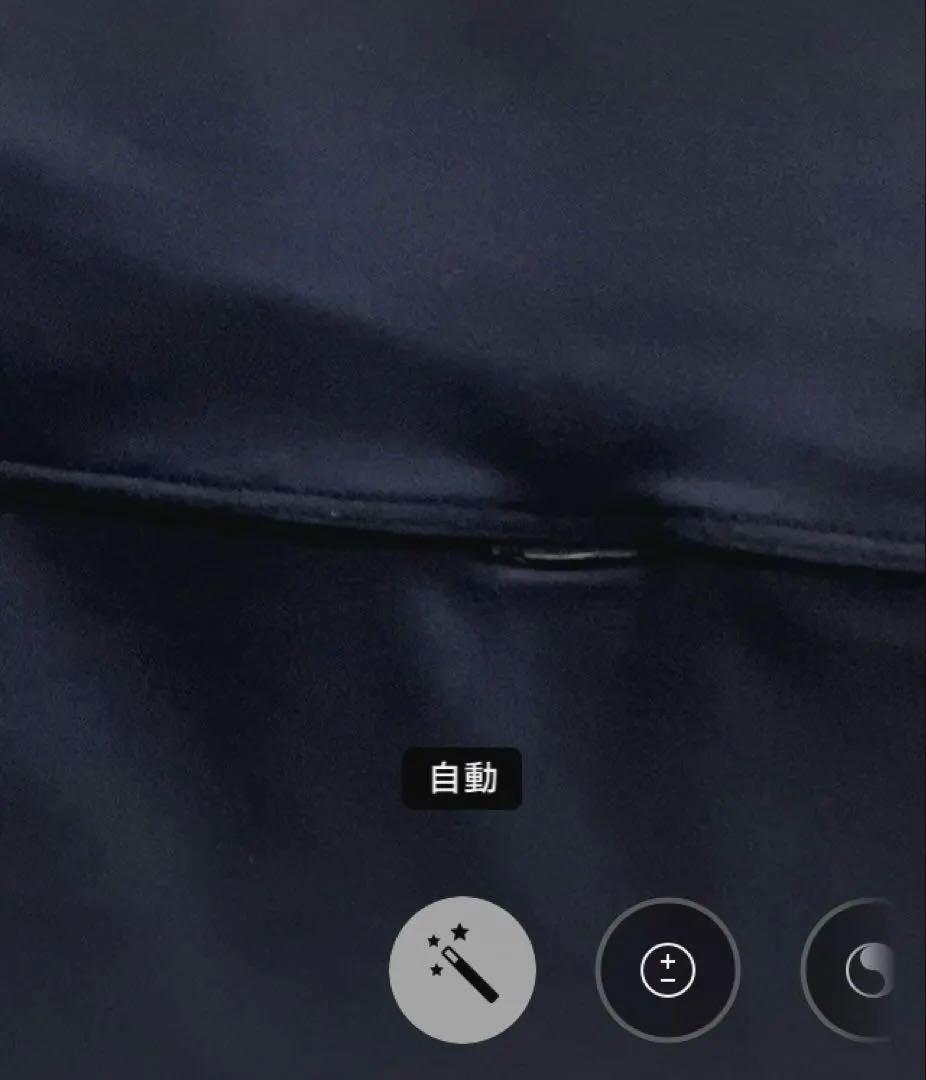
Task: Apply the auto-enhance magic wand
Action: 462,969
